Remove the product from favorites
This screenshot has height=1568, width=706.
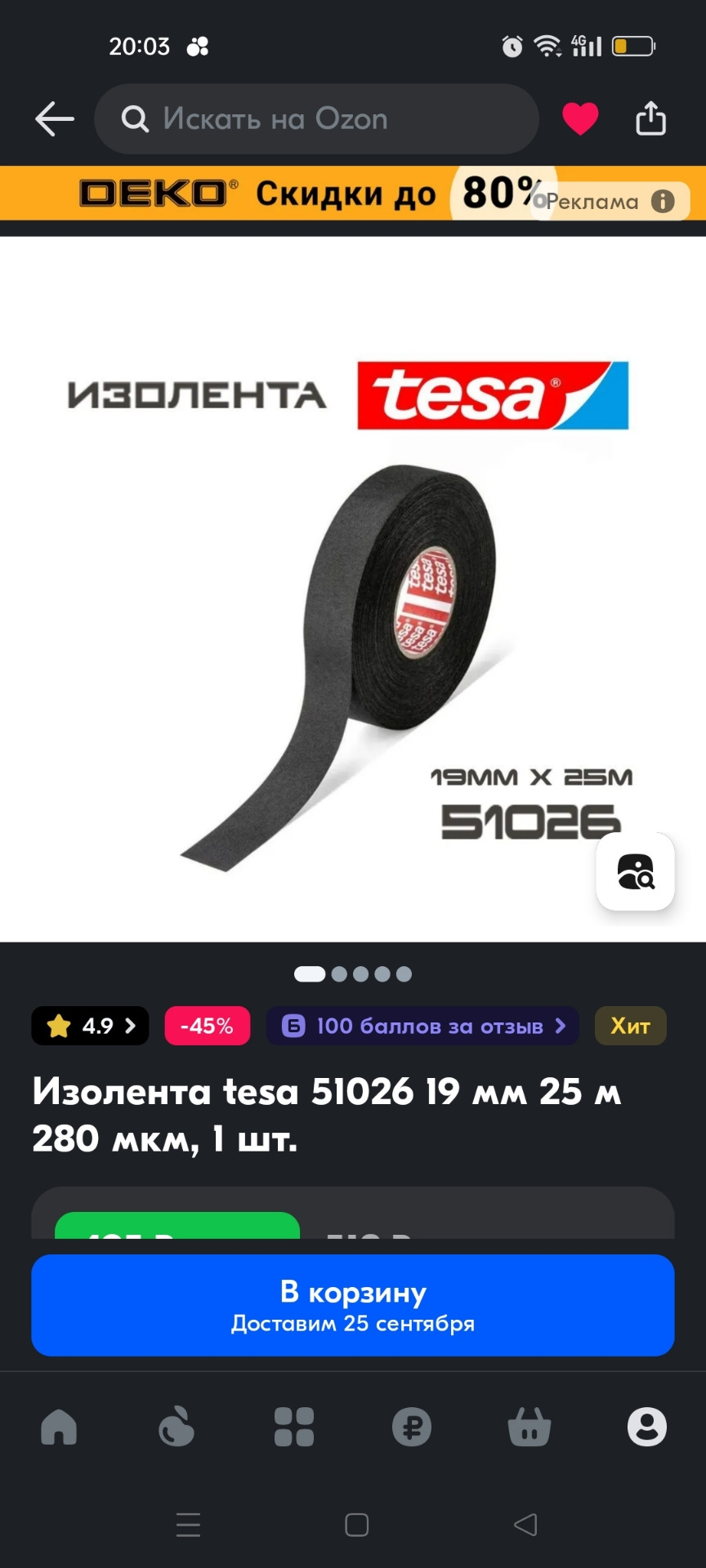(580, 119)
